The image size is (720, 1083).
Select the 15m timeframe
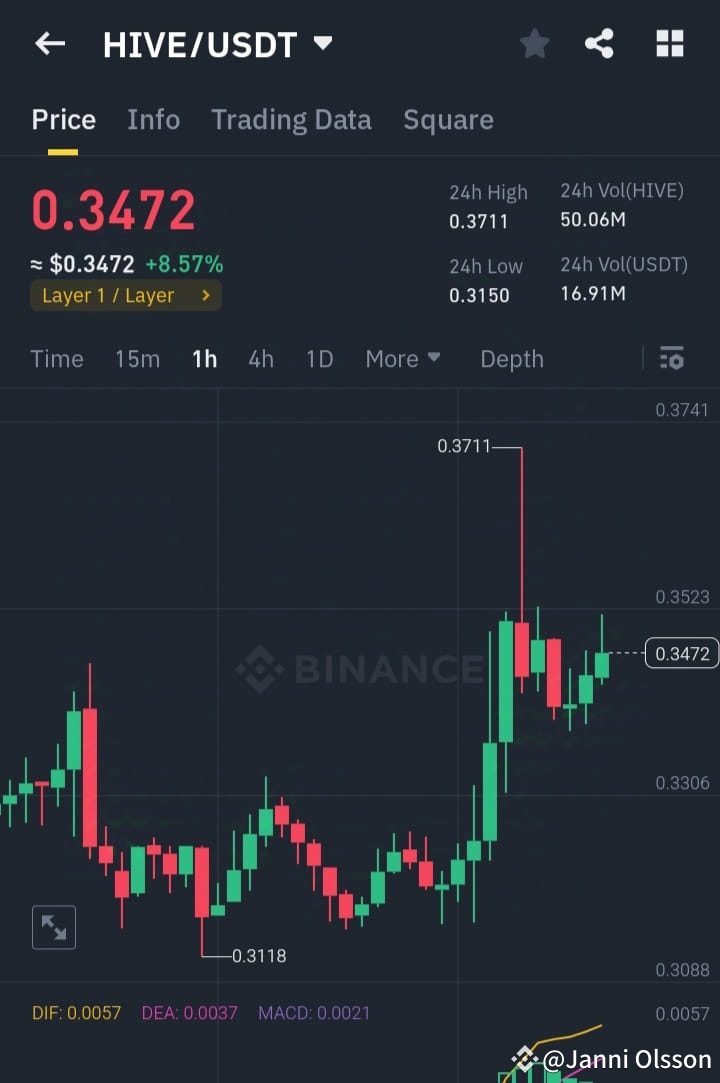(x=137, y=358)
